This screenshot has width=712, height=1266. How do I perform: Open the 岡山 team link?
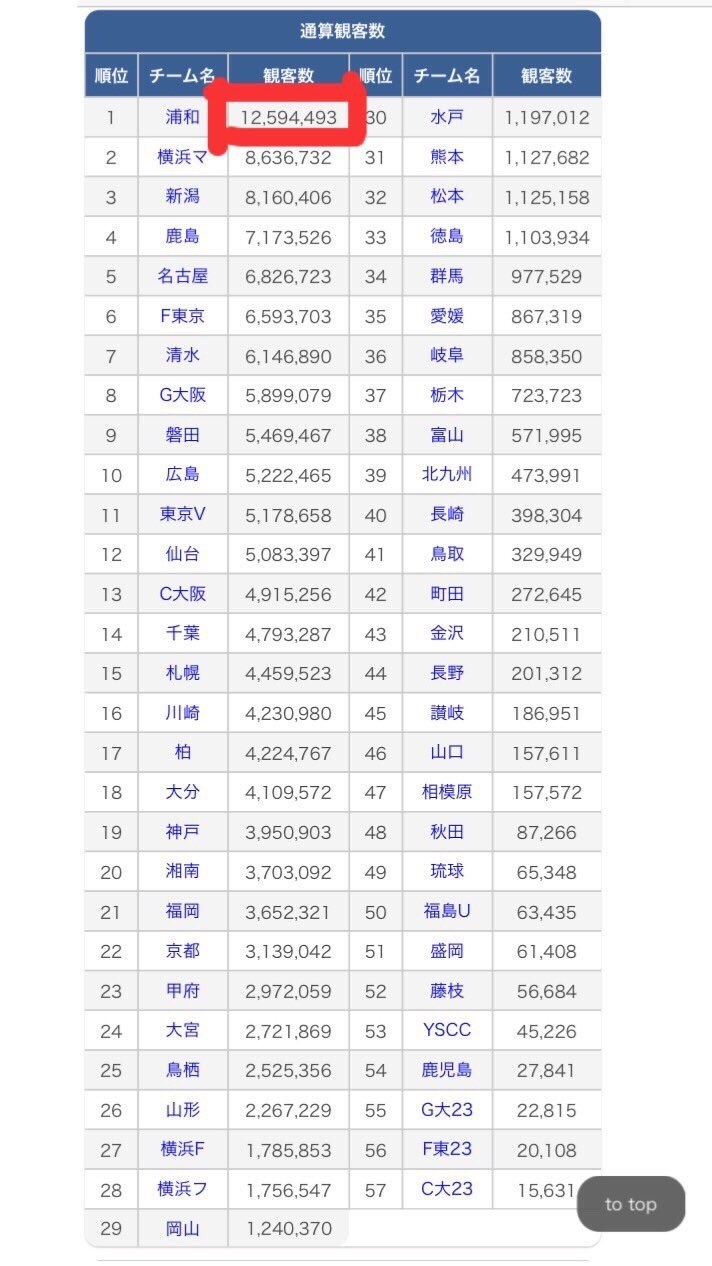tap(182, 1229)
